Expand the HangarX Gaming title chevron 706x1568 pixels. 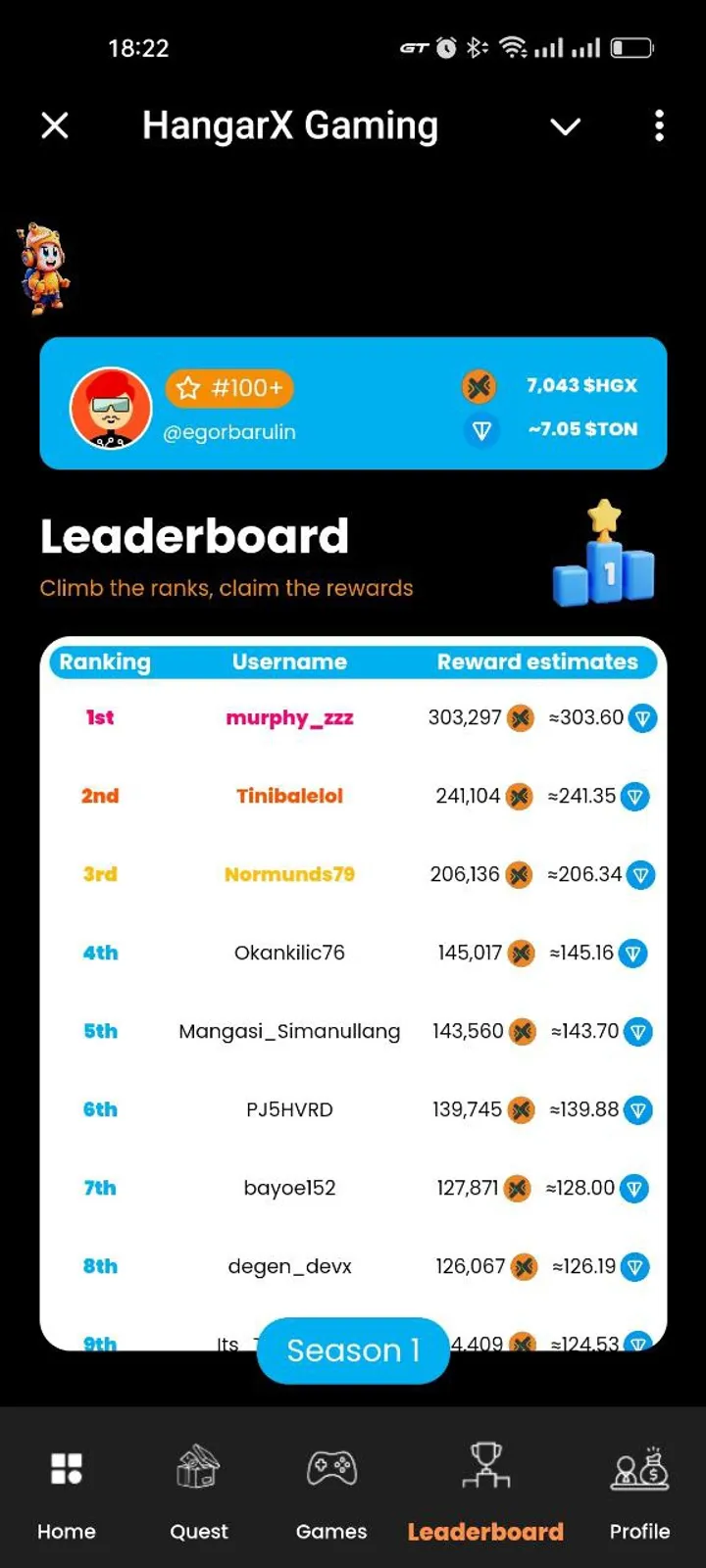click(566, 126)
